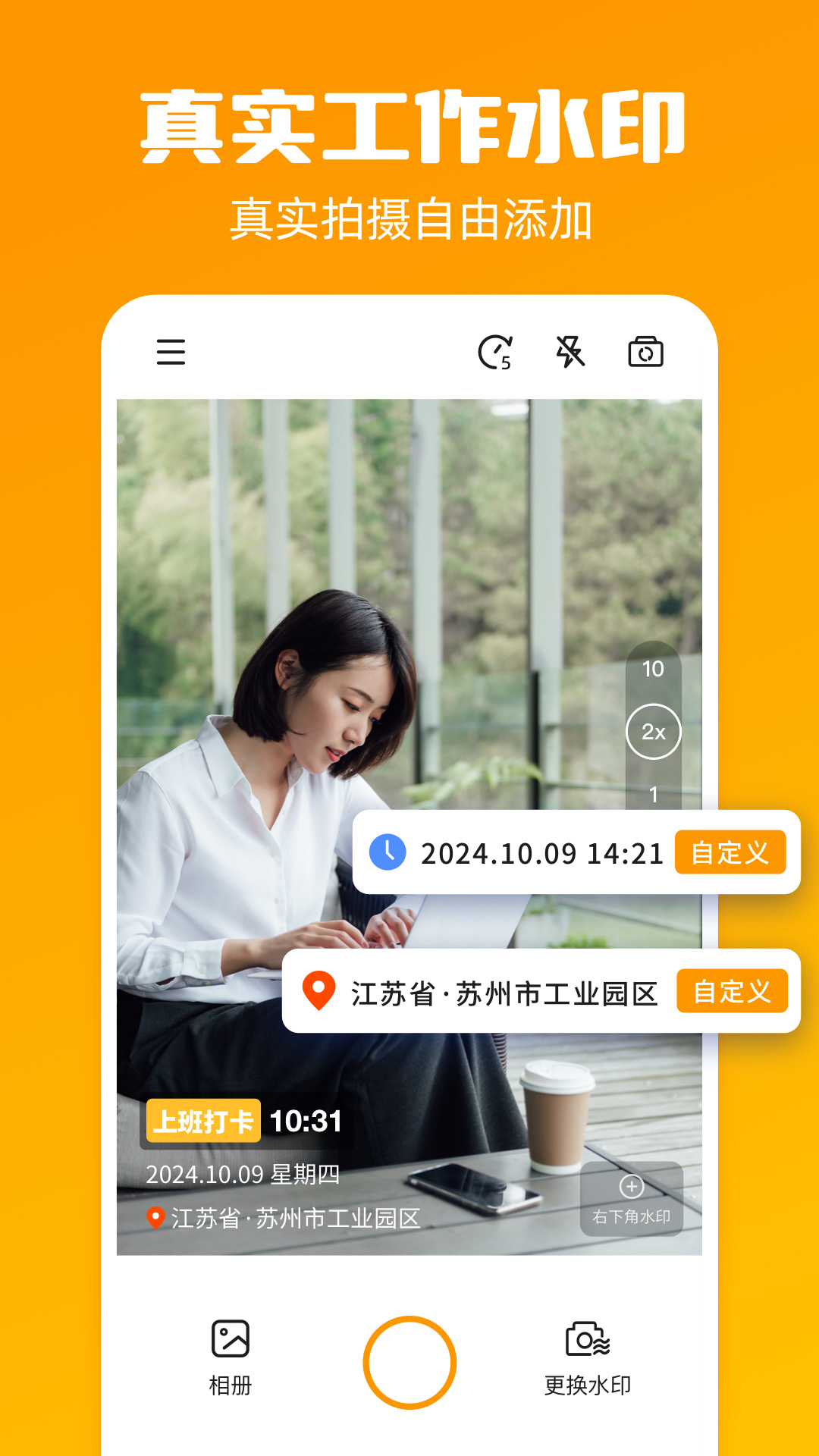The image size is (819, 1456).
Task: Select 10x on the zoom scale
Action: tap(654, 670)
